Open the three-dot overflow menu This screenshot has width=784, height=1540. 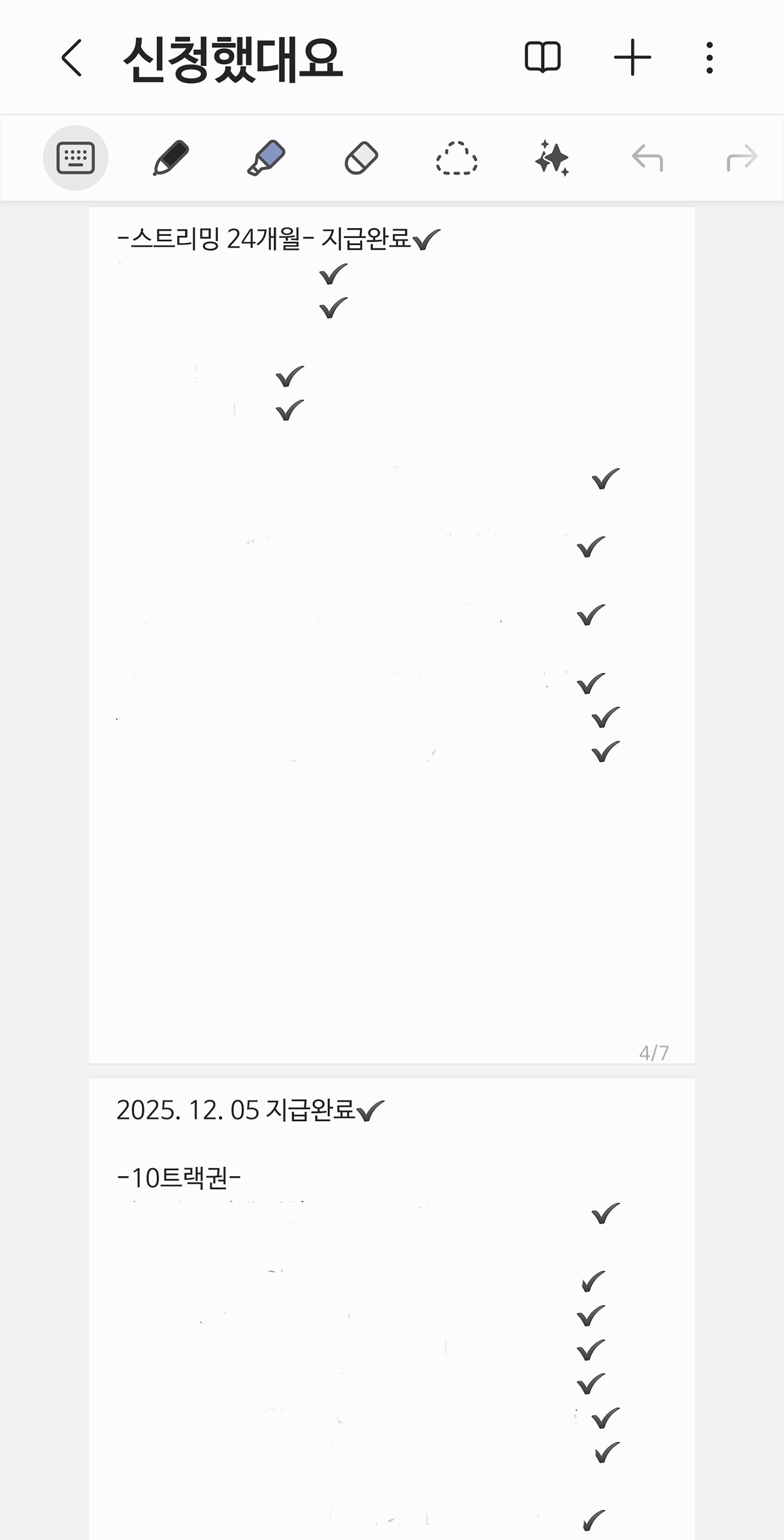[710, 57]
